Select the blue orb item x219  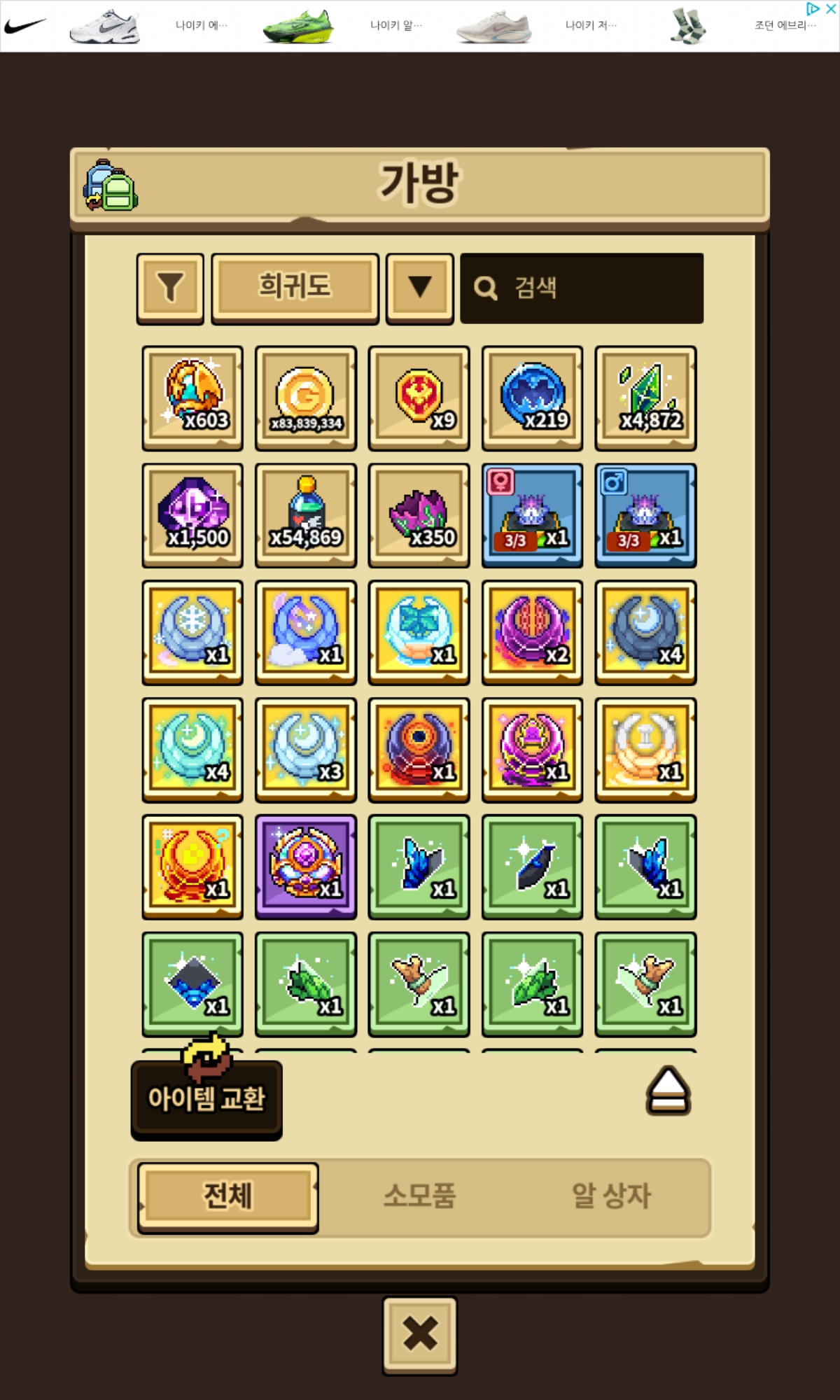[x=532, y=398]
